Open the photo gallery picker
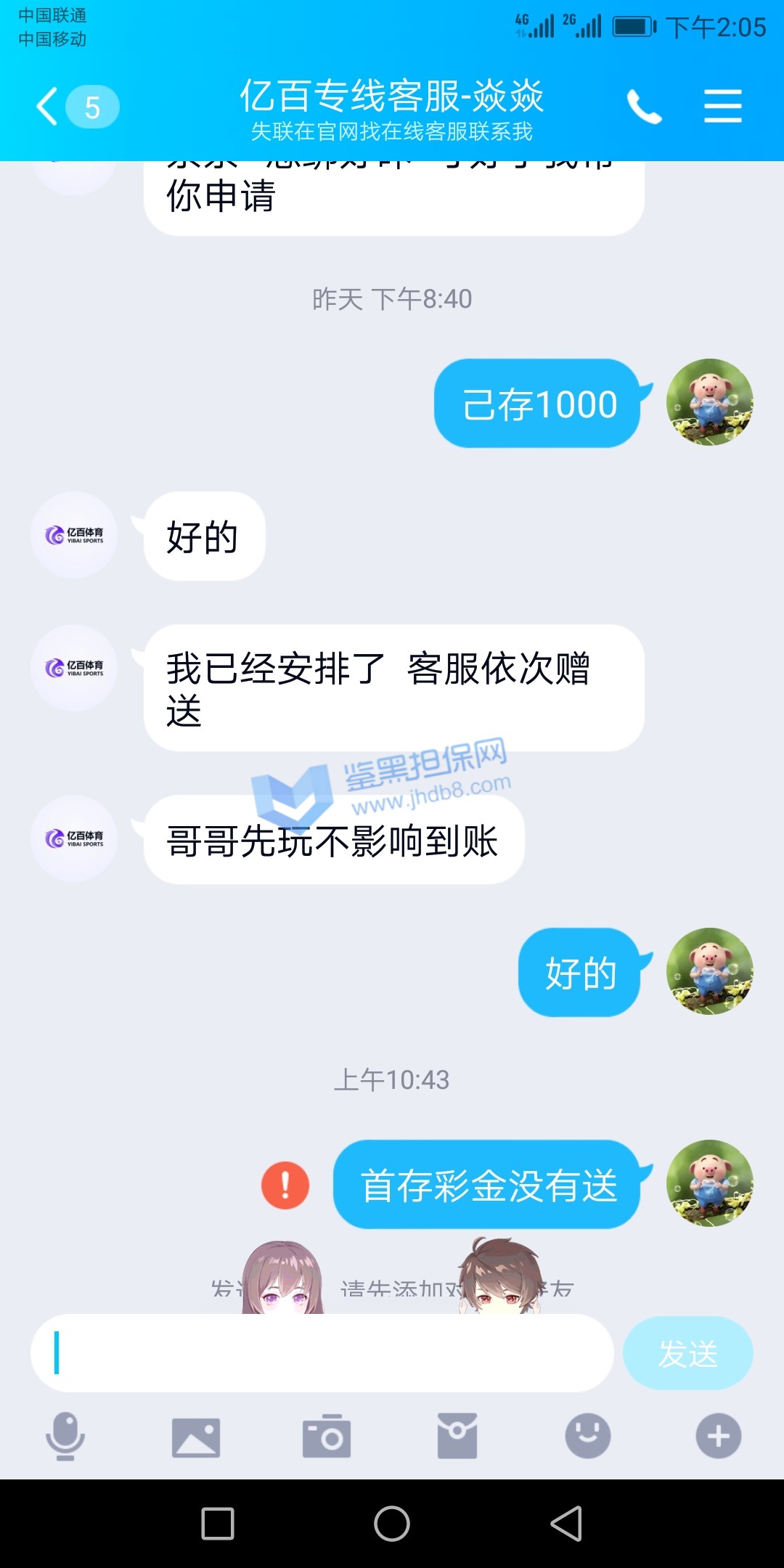 click(196, 1436)
